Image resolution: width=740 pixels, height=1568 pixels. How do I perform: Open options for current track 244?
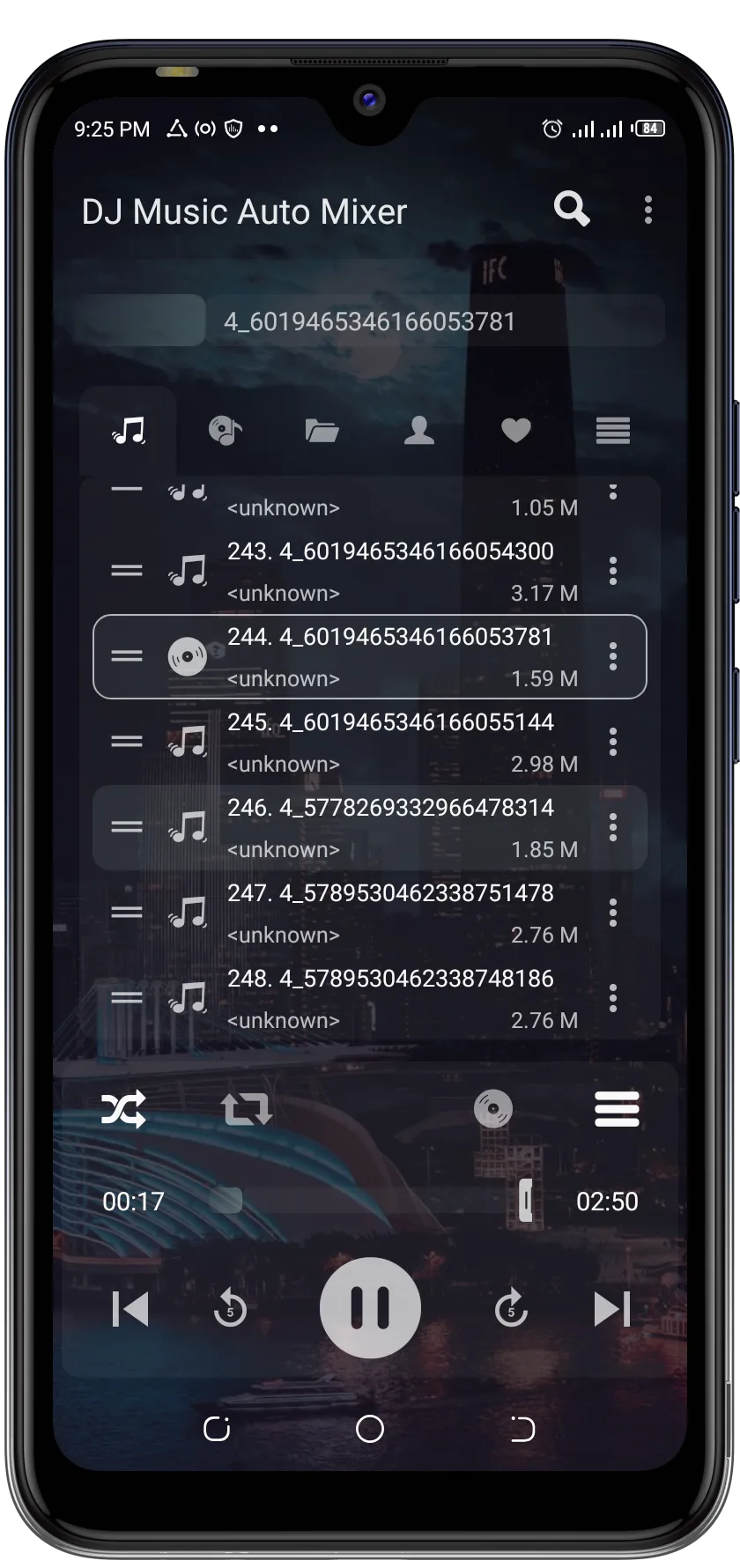[x=613, y=655]
